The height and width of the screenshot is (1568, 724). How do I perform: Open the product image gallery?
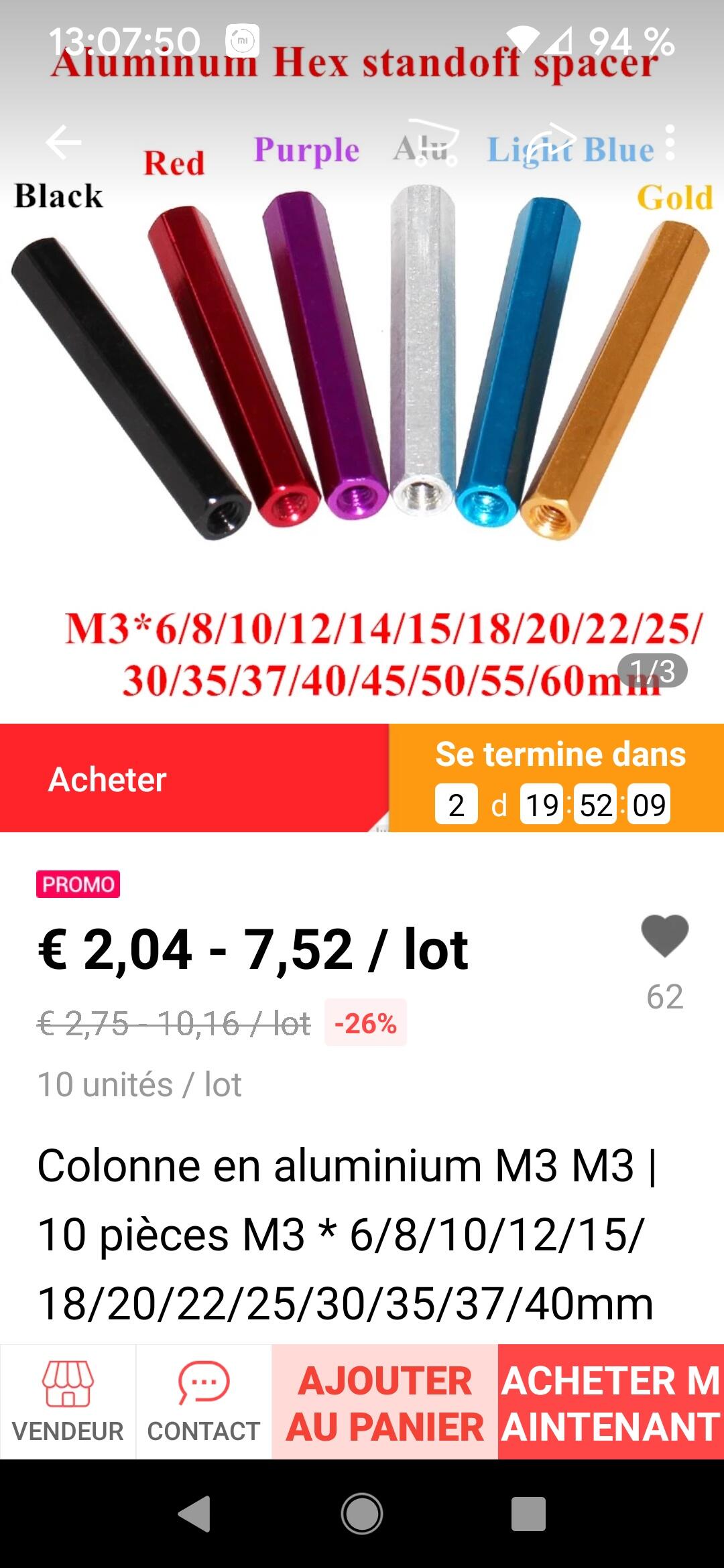coord(362,375)
